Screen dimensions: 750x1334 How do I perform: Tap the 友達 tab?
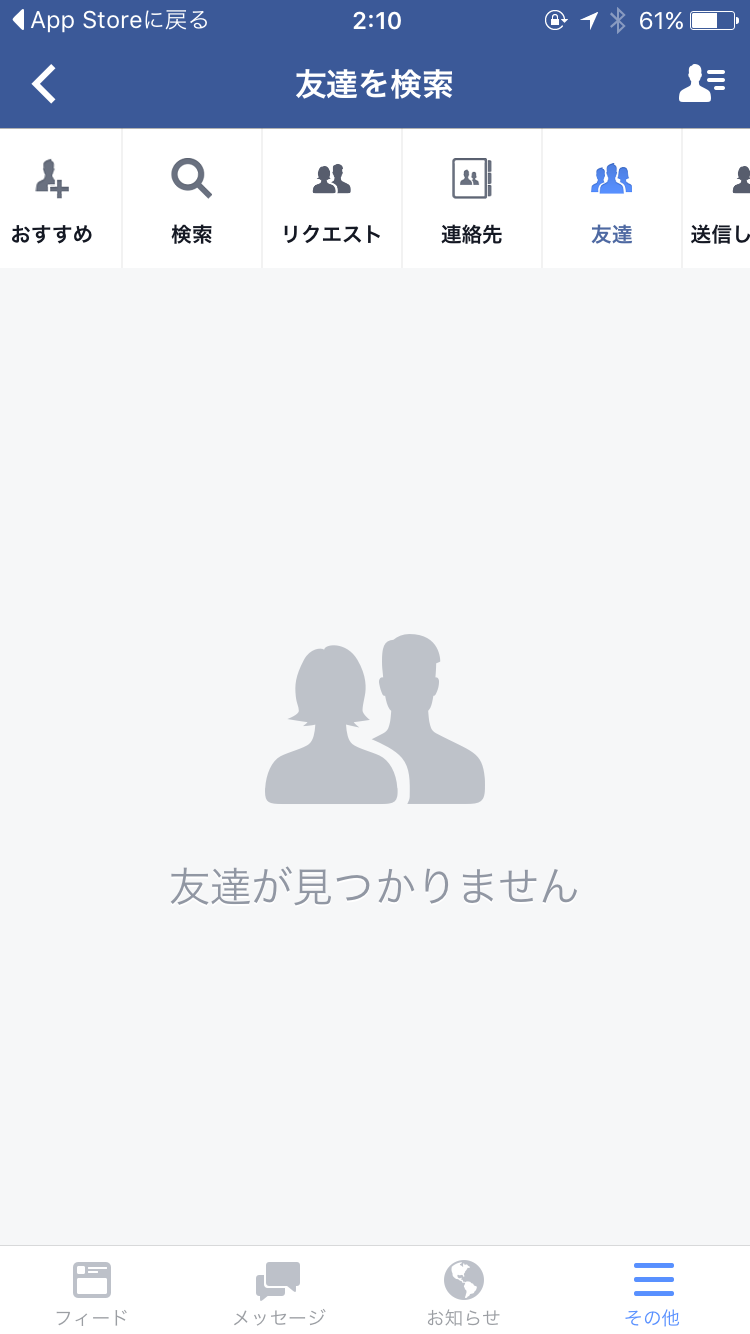click(x=612, y=198)
